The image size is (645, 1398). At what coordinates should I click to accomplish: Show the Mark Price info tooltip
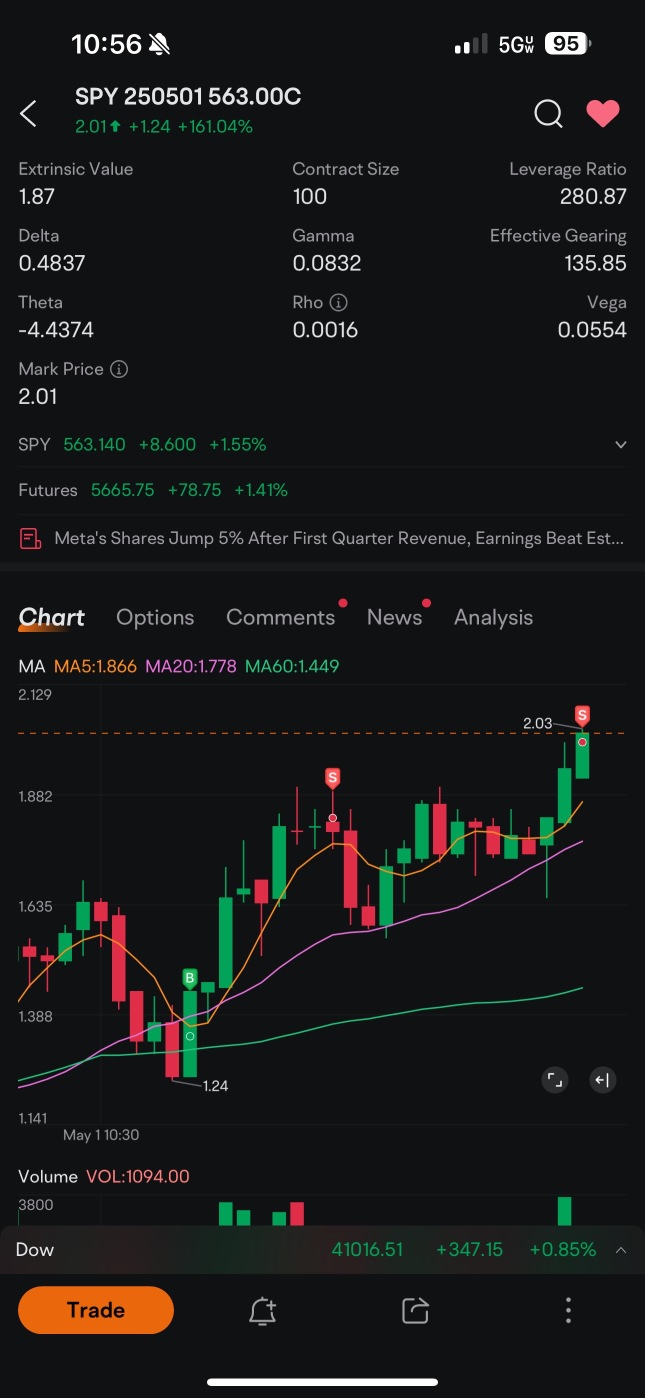point(119,369)
